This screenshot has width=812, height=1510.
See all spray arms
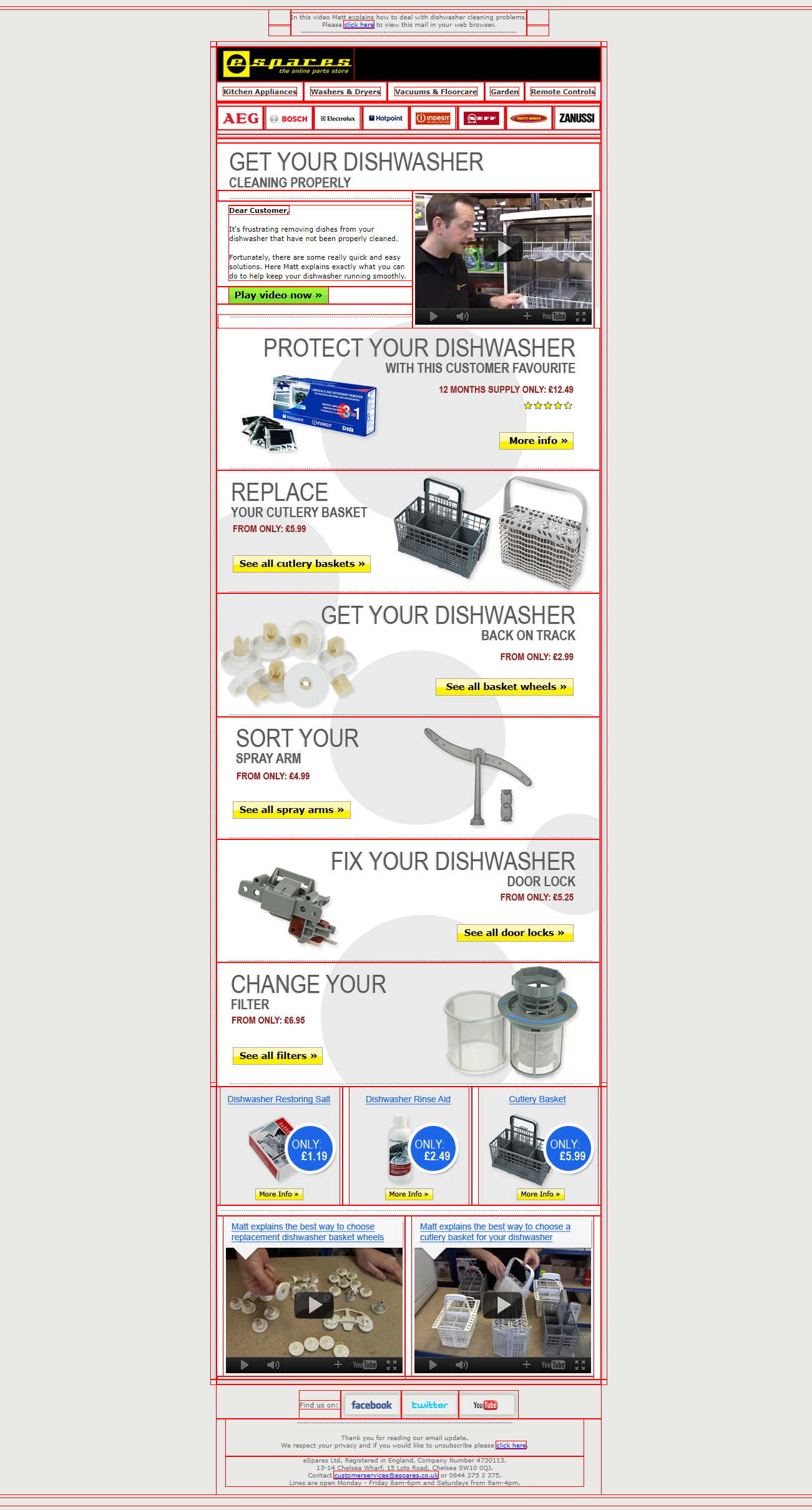click(x=291, y=810)
